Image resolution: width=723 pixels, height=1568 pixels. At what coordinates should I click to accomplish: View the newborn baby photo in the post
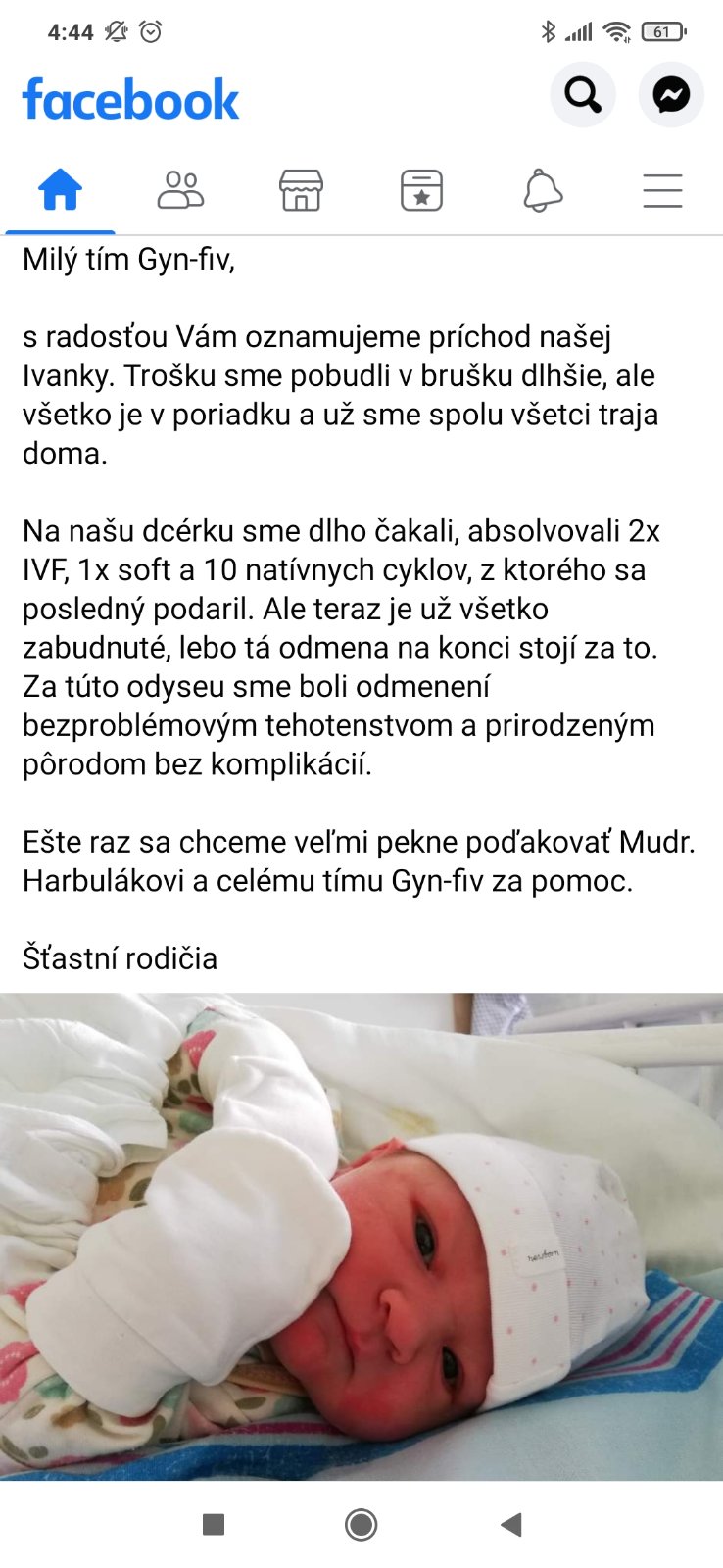pos(361,1235)
